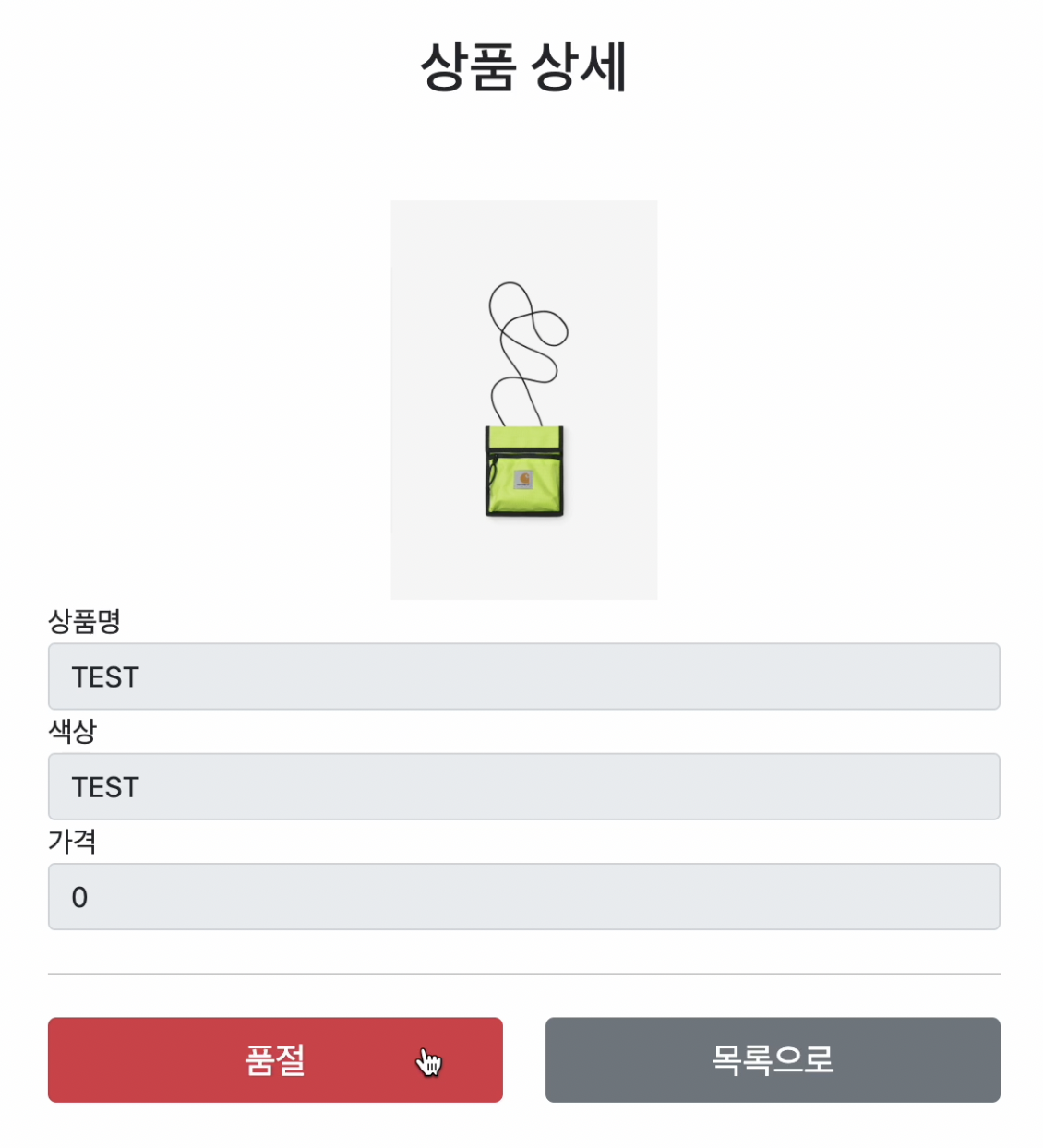This screenshot has width=1043, height=1148.
Task: Click the 색상 field containing TEST
Action: [x=524, y=786]
